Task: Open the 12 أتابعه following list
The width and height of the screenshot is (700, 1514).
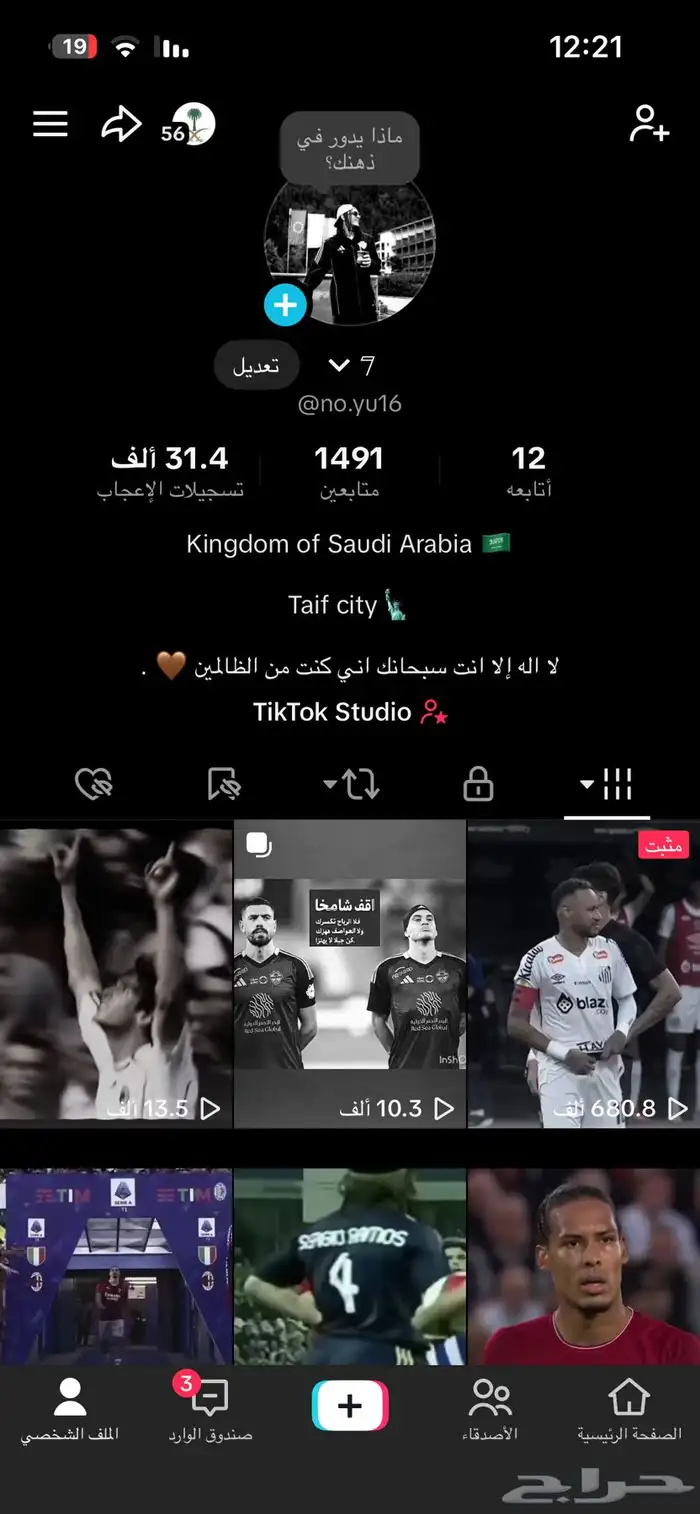Action: pyautogui.click(x=528, y=471)
